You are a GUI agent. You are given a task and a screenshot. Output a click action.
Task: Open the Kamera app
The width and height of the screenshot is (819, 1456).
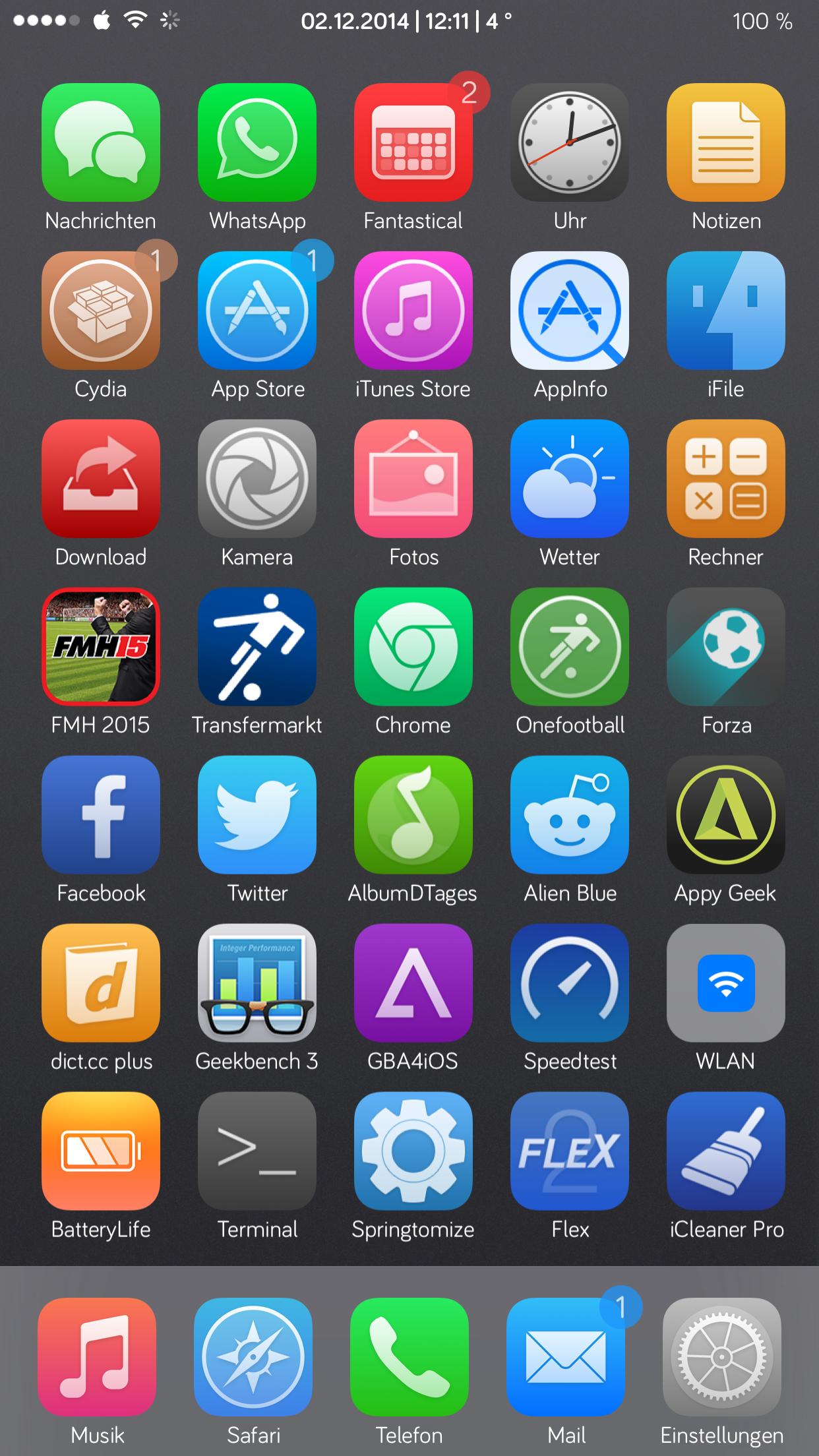coord(257,478)
